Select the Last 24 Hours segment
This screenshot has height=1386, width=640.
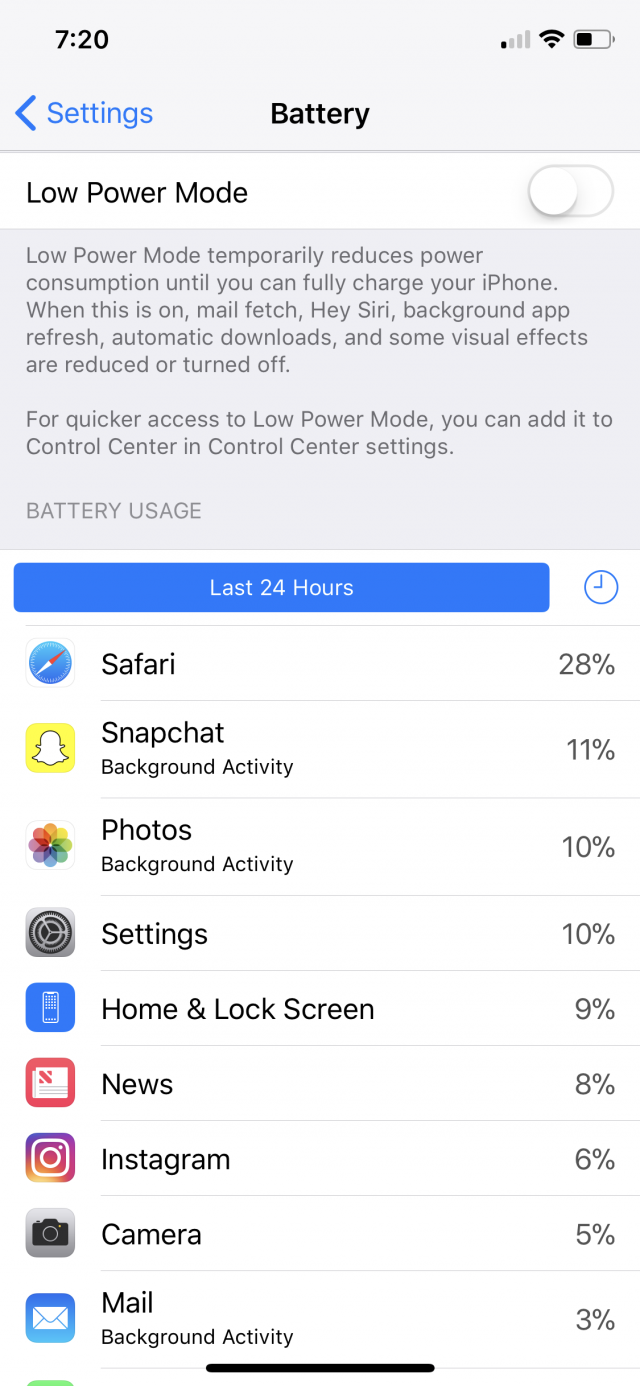tap(281, 588)
